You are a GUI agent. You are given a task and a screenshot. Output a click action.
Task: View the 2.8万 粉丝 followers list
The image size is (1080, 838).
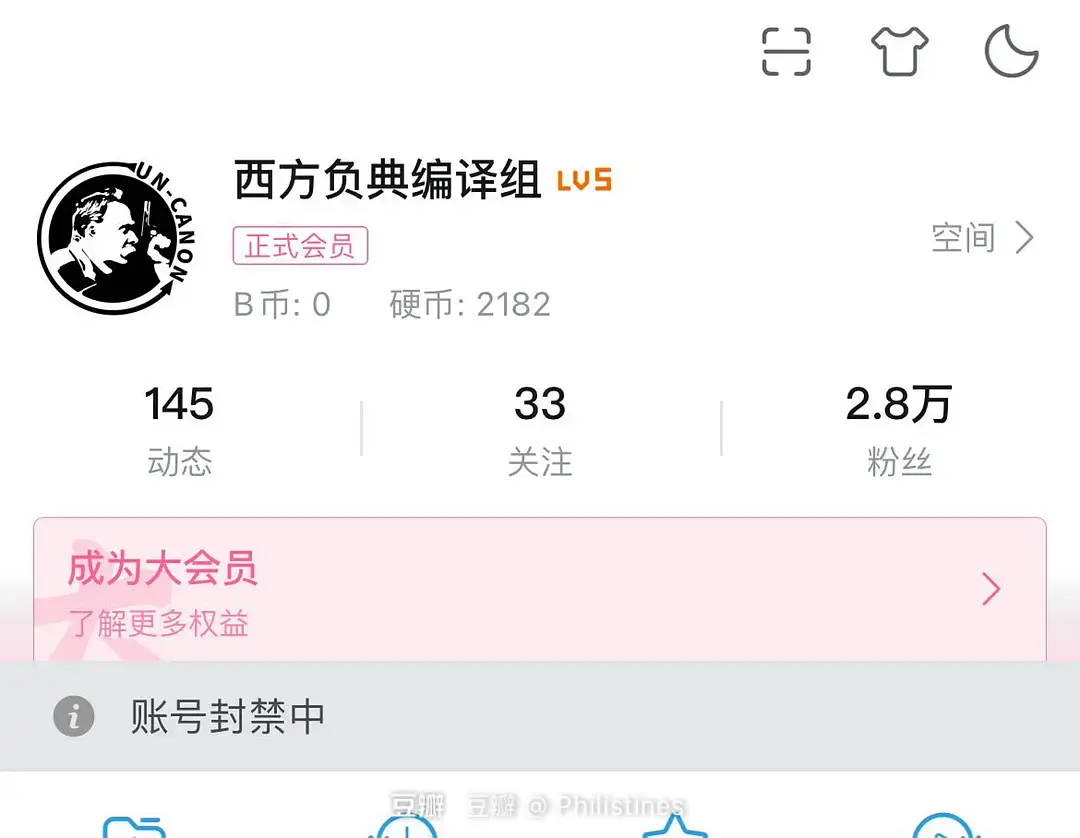coord(899,429)
